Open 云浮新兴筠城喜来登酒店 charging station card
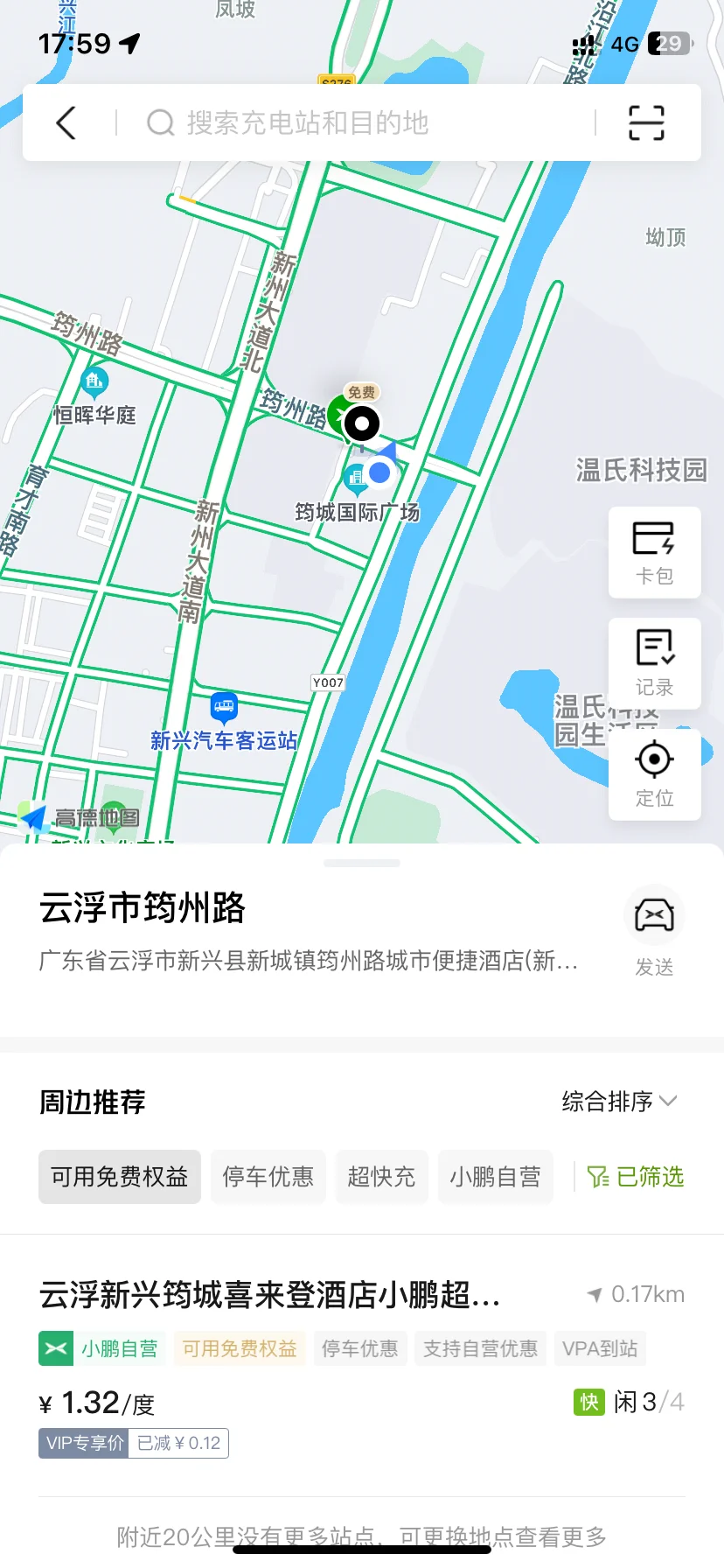Viewport: 724px width, 1568px height. tap(271, 1295)
